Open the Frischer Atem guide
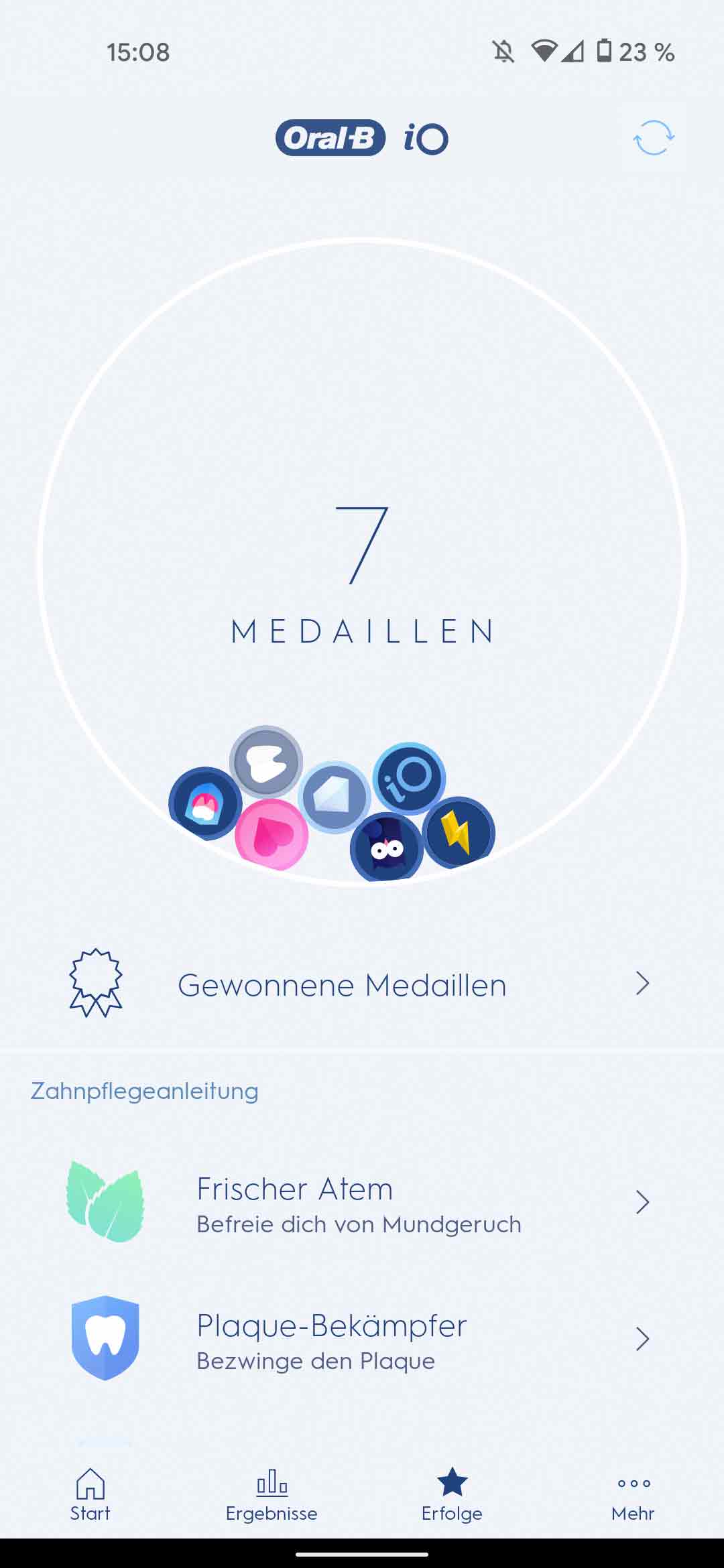Screen dimensions: 724x1568 click(x=362, y=1203)
